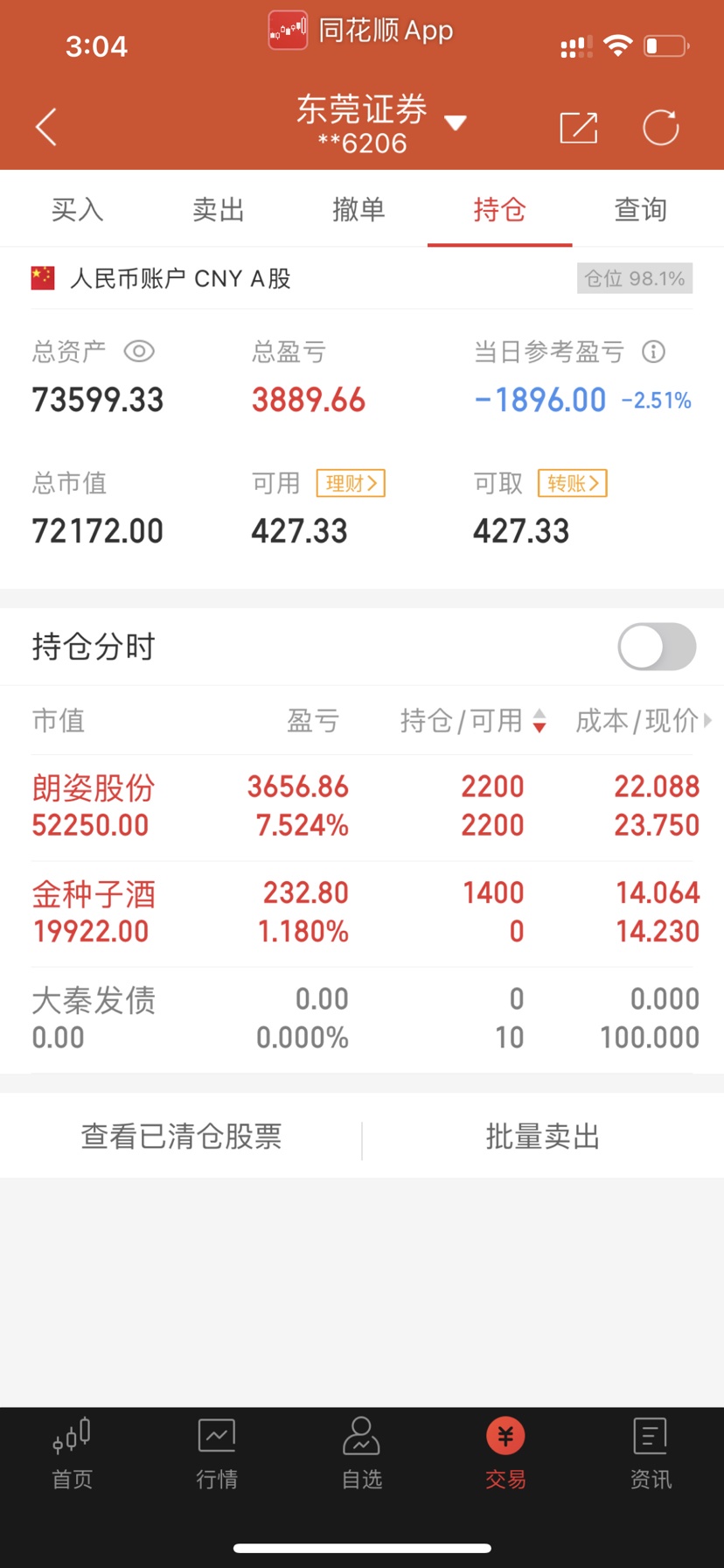Enable the 持仓分时 switch
724x1568 pixels.
click(x=657, y=647)
